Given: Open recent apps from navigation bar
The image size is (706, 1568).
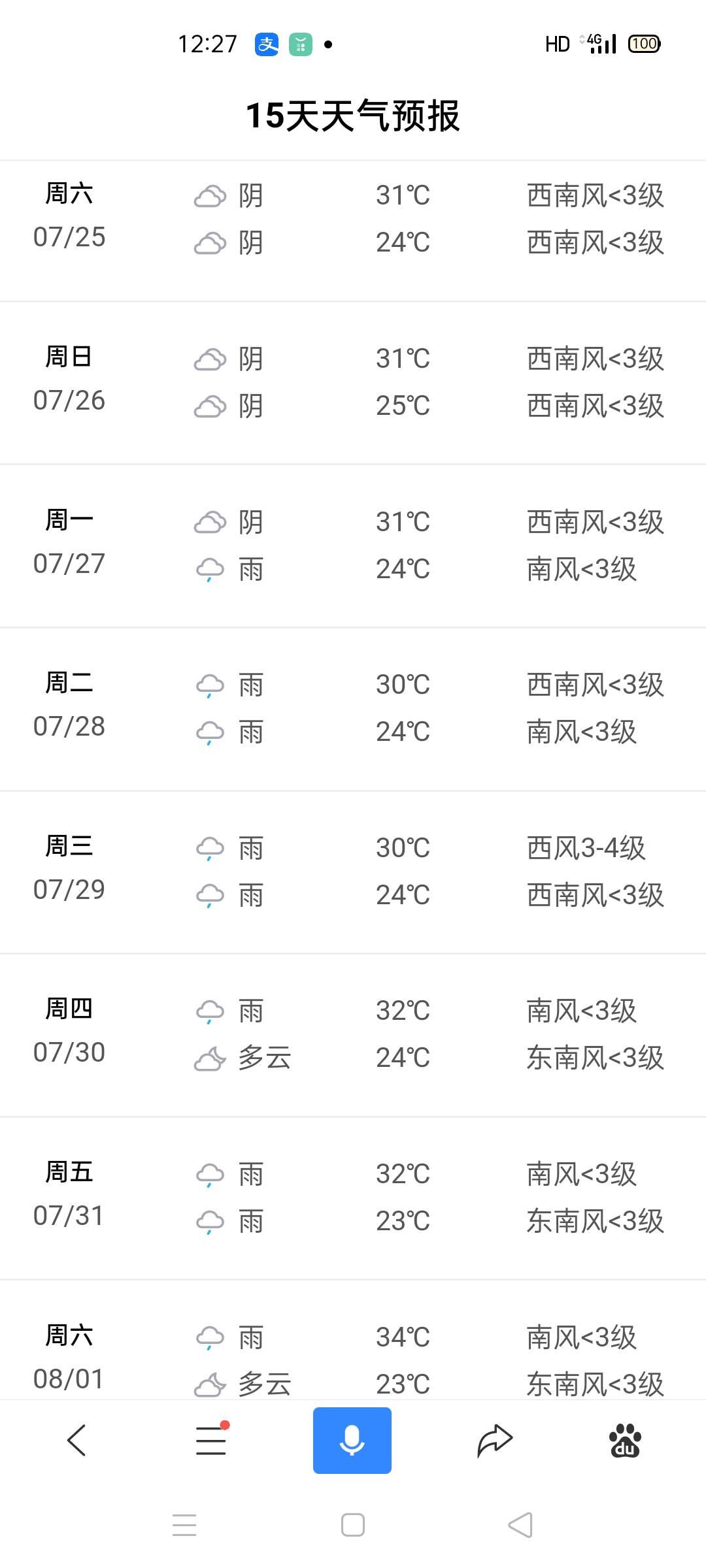Looking at the screenshot, I should (184, 1526).
